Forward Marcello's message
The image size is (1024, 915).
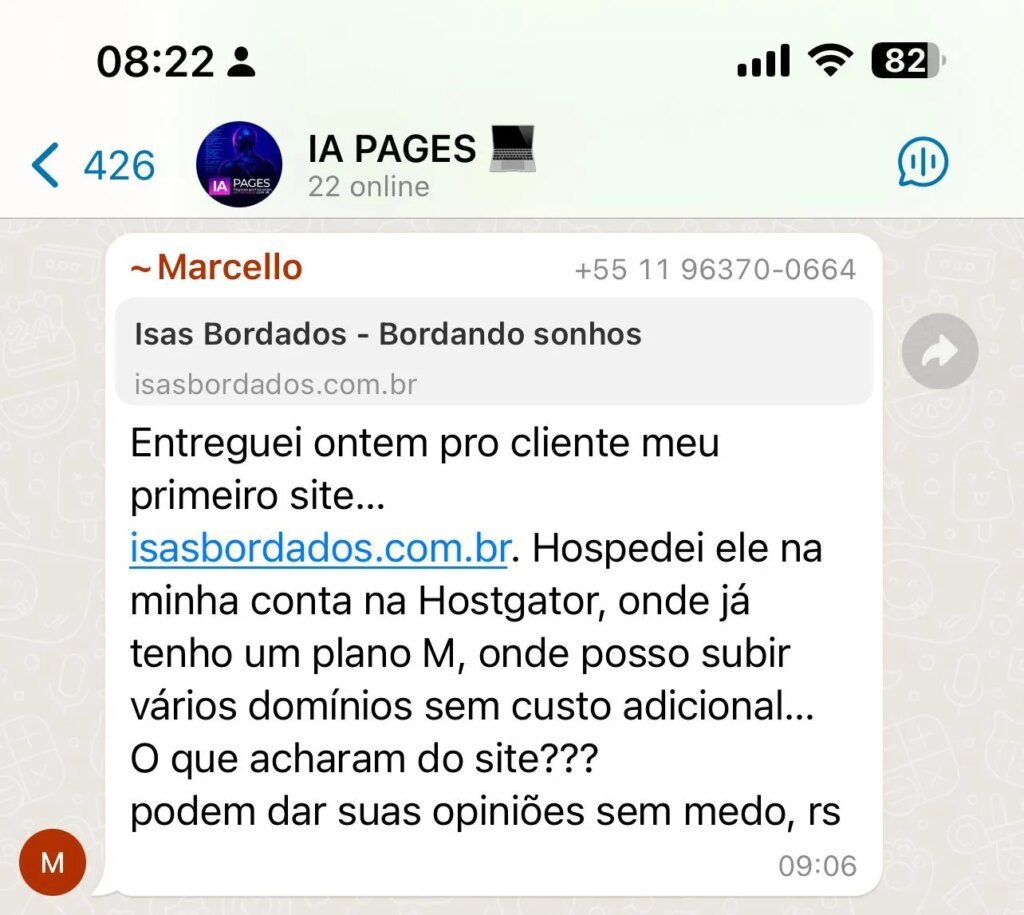click(939, 351)
